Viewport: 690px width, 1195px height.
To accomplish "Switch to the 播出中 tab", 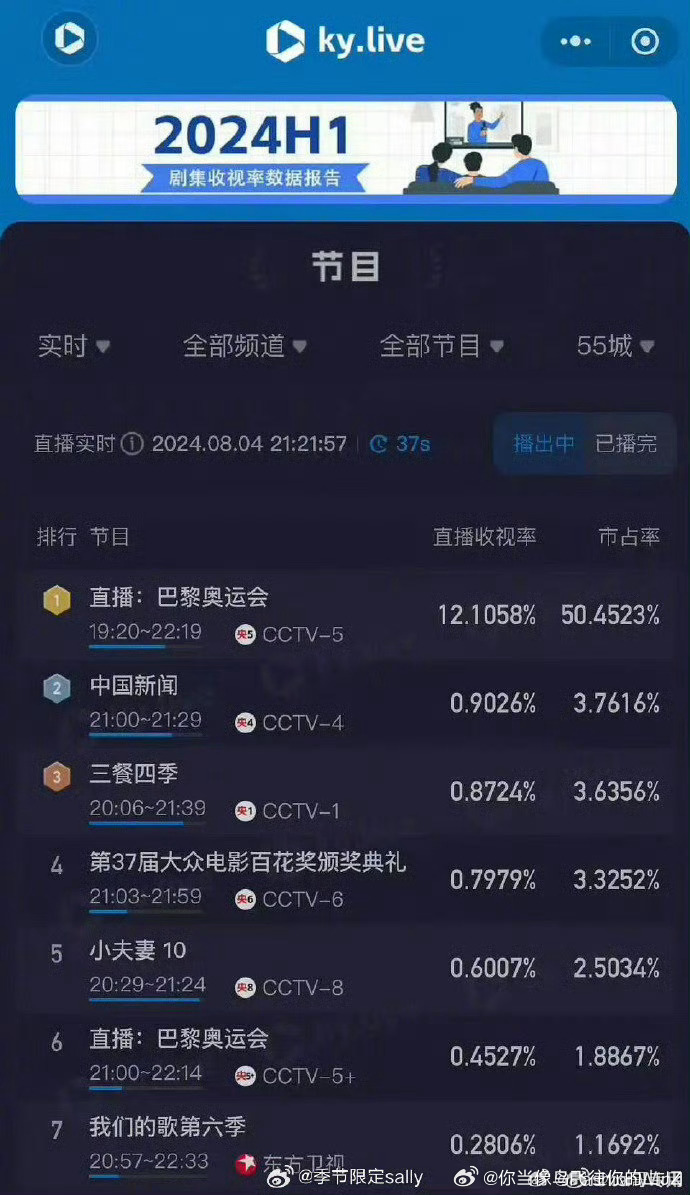I will click(543, 444).
